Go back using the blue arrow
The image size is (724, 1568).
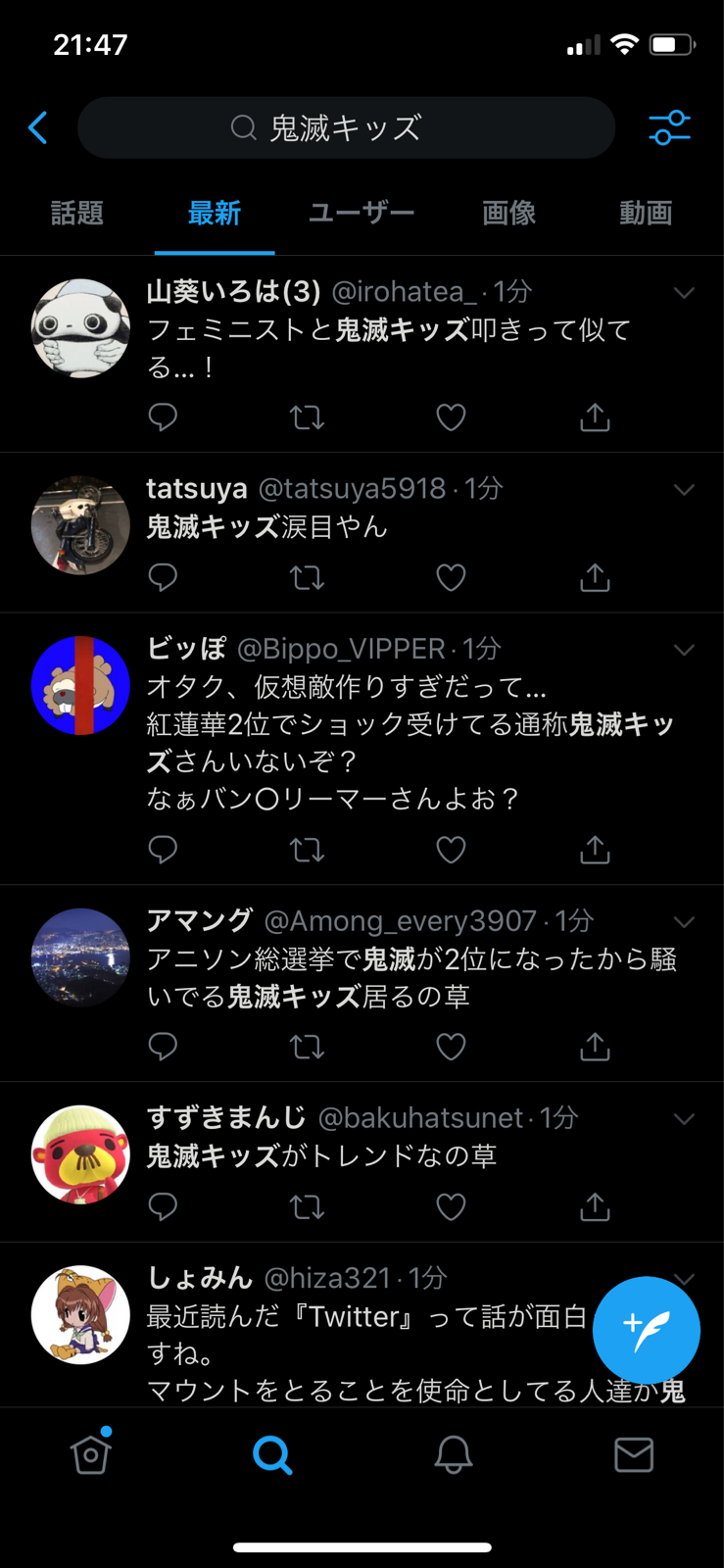38,127
